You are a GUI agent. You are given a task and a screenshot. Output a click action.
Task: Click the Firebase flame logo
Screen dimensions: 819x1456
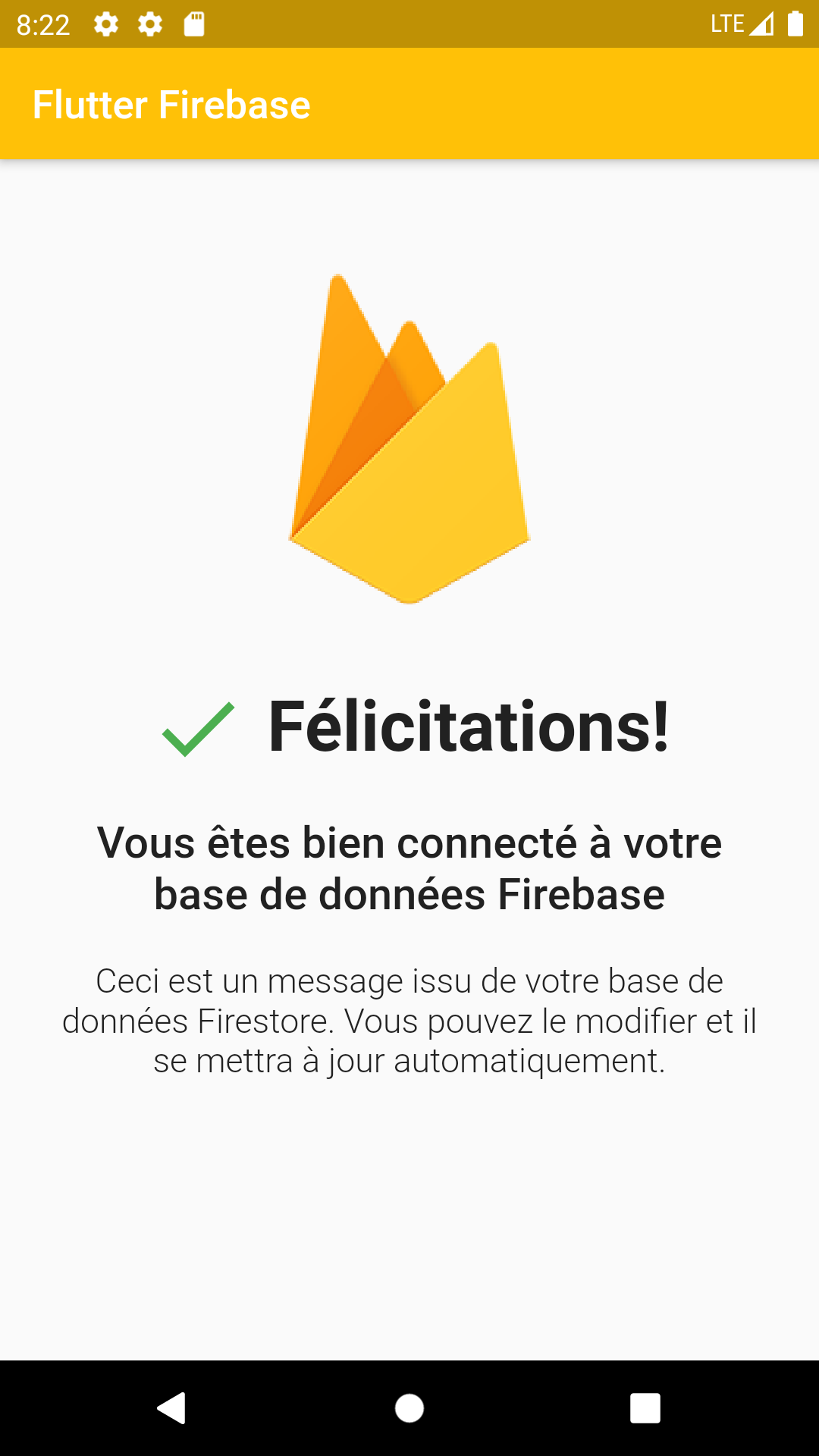pyautogui.click(x=408, y=440)
